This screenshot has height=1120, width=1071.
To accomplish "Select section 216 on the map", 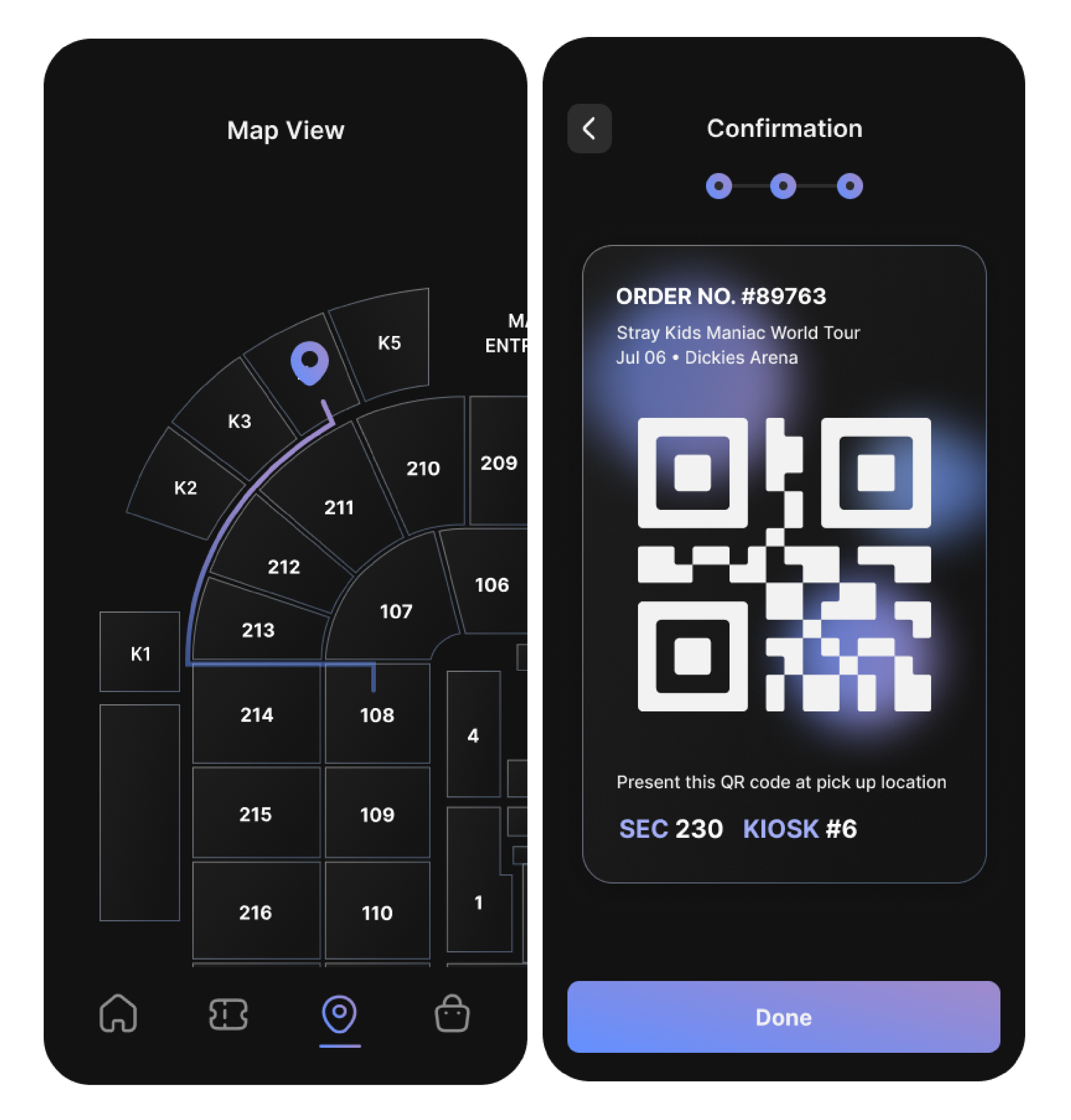I will (x=255, y=912).
